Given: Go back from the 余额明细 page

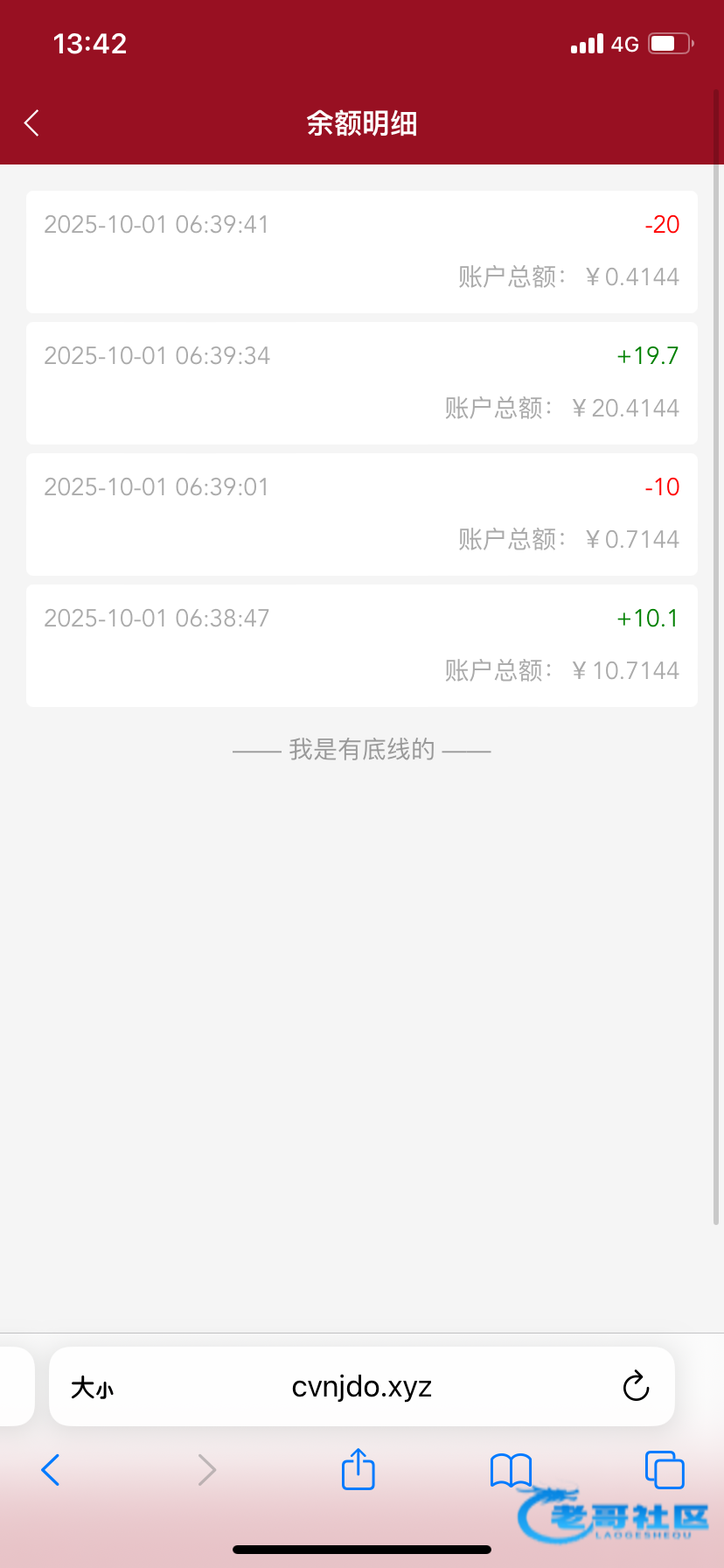Looking at the screenshot, I should click(32, 123).
